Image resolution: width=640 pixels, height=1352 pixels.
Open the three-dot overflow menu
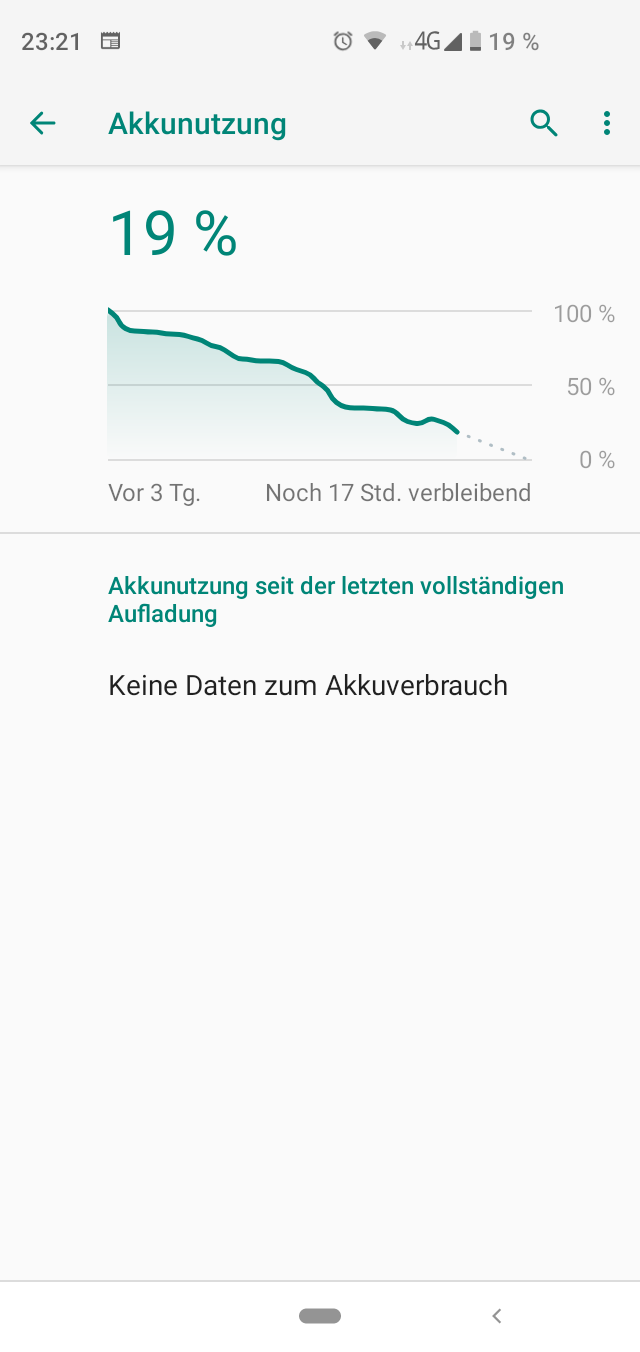point(607,123)
